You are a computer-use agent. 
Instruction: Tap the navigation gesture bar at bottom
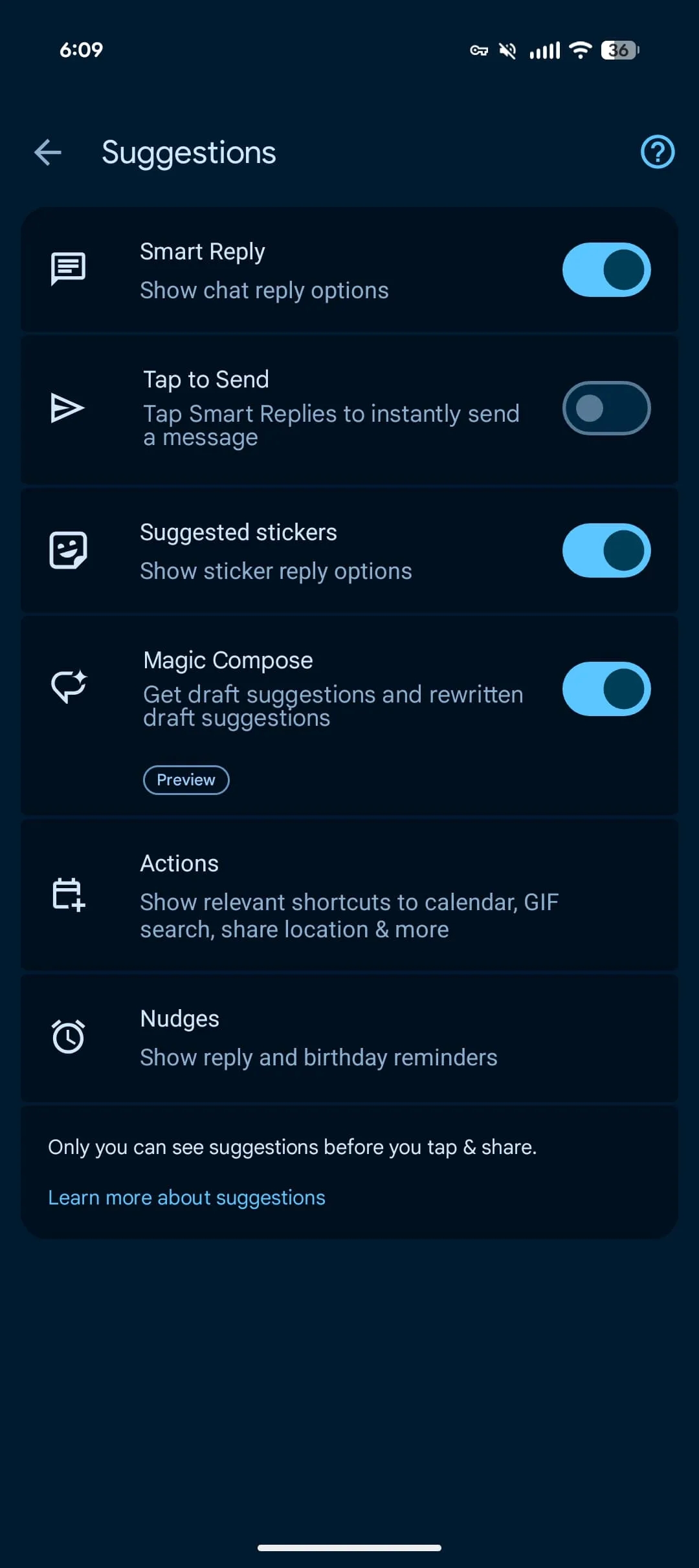(x=349, y=1547)
